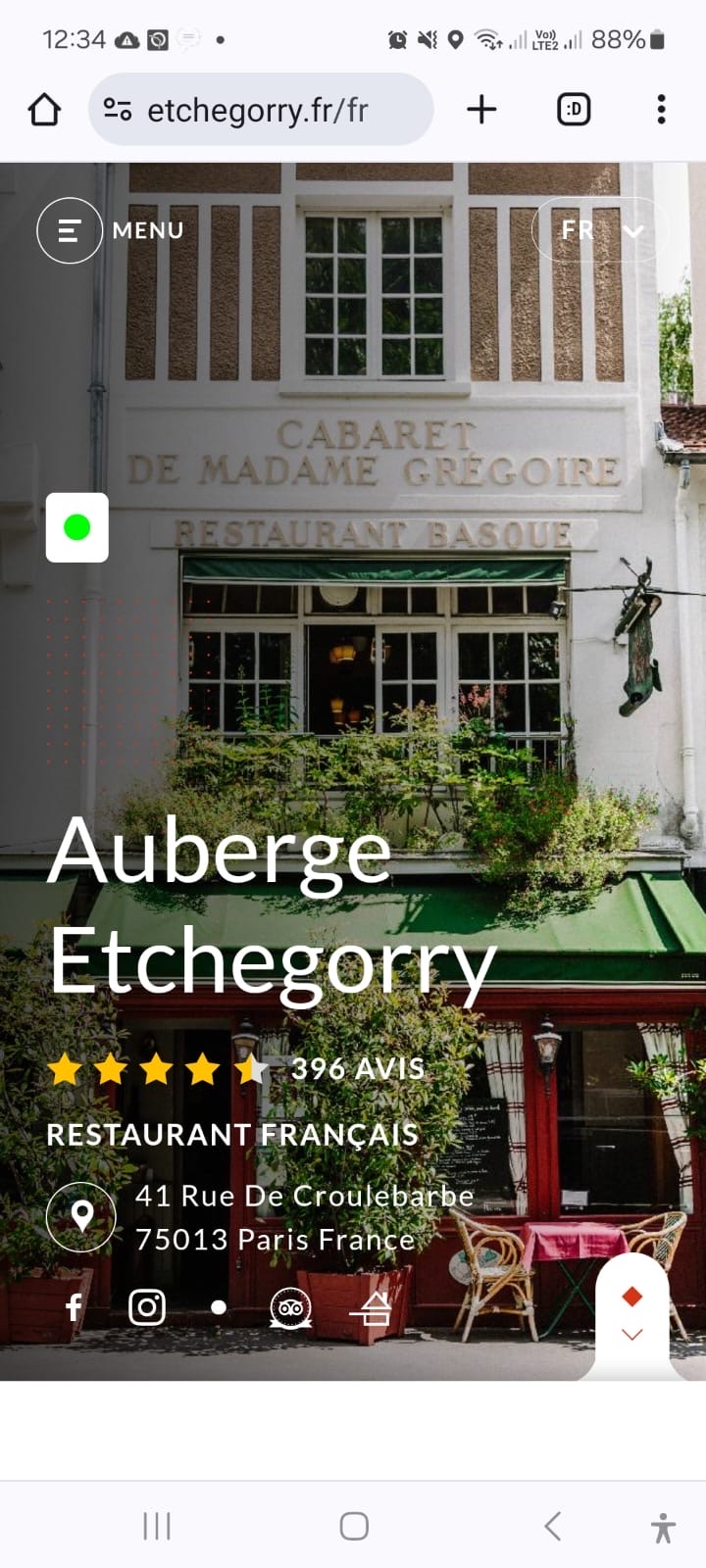
Task: Go back with the system back button
Action: pos(553,1526)
